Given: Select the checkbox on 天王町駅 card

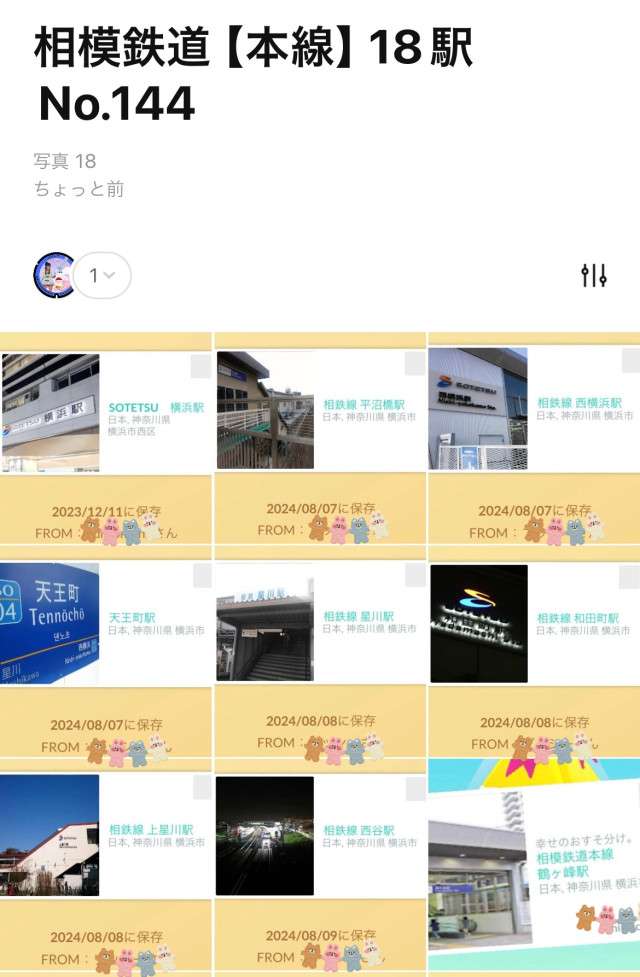Looking at the screenshot, I should 202,575.
